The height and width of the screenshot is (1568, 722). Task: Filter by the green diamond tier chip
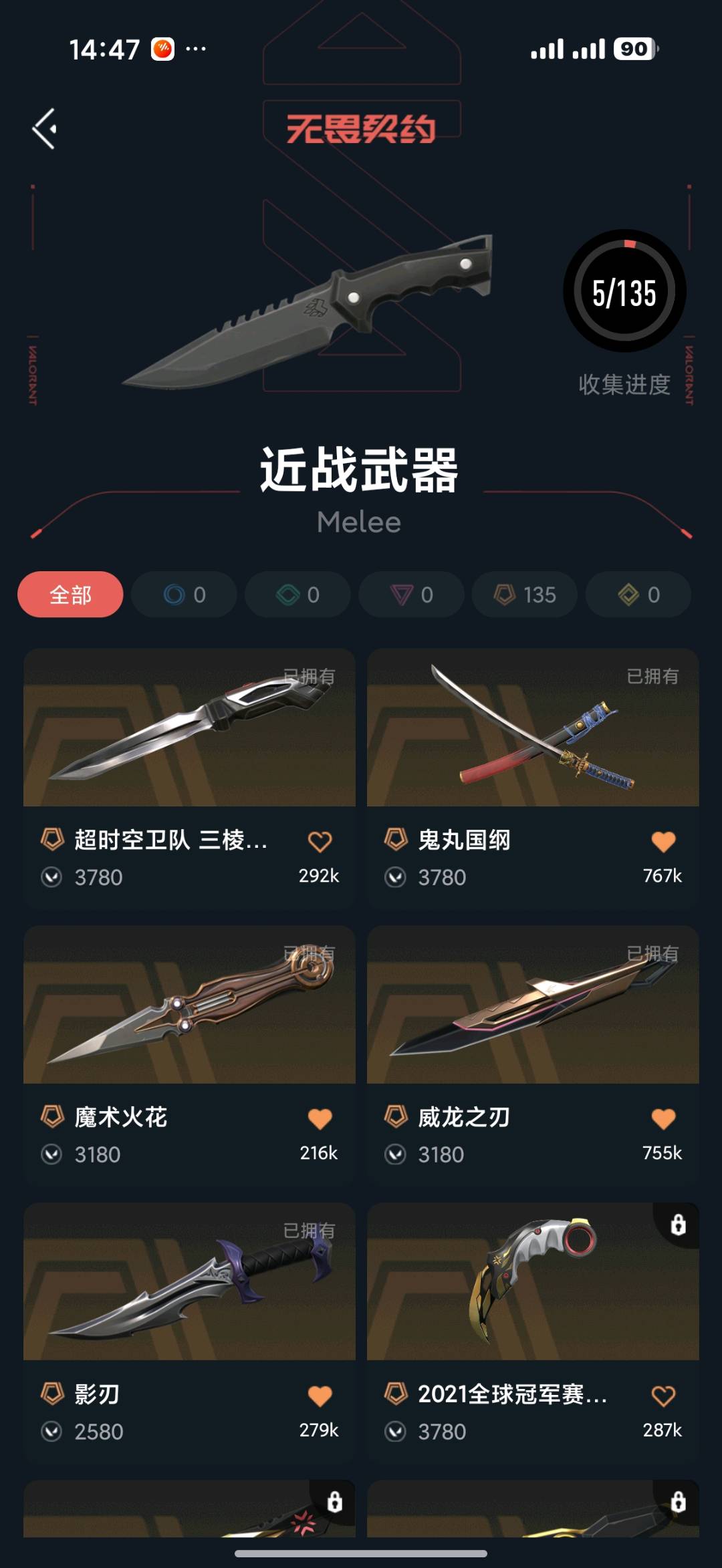click(297, 594)
